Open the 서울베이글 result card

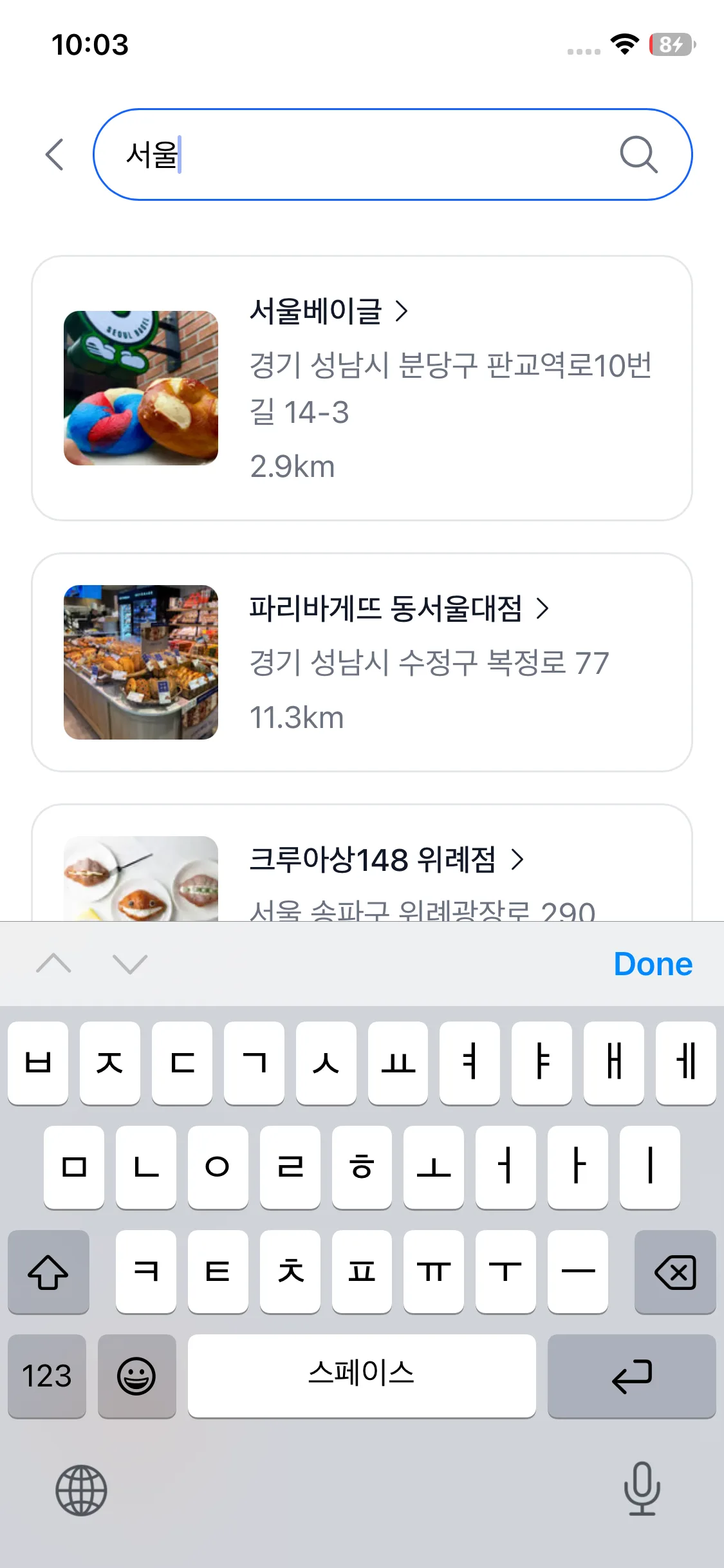tap(362, 388)
